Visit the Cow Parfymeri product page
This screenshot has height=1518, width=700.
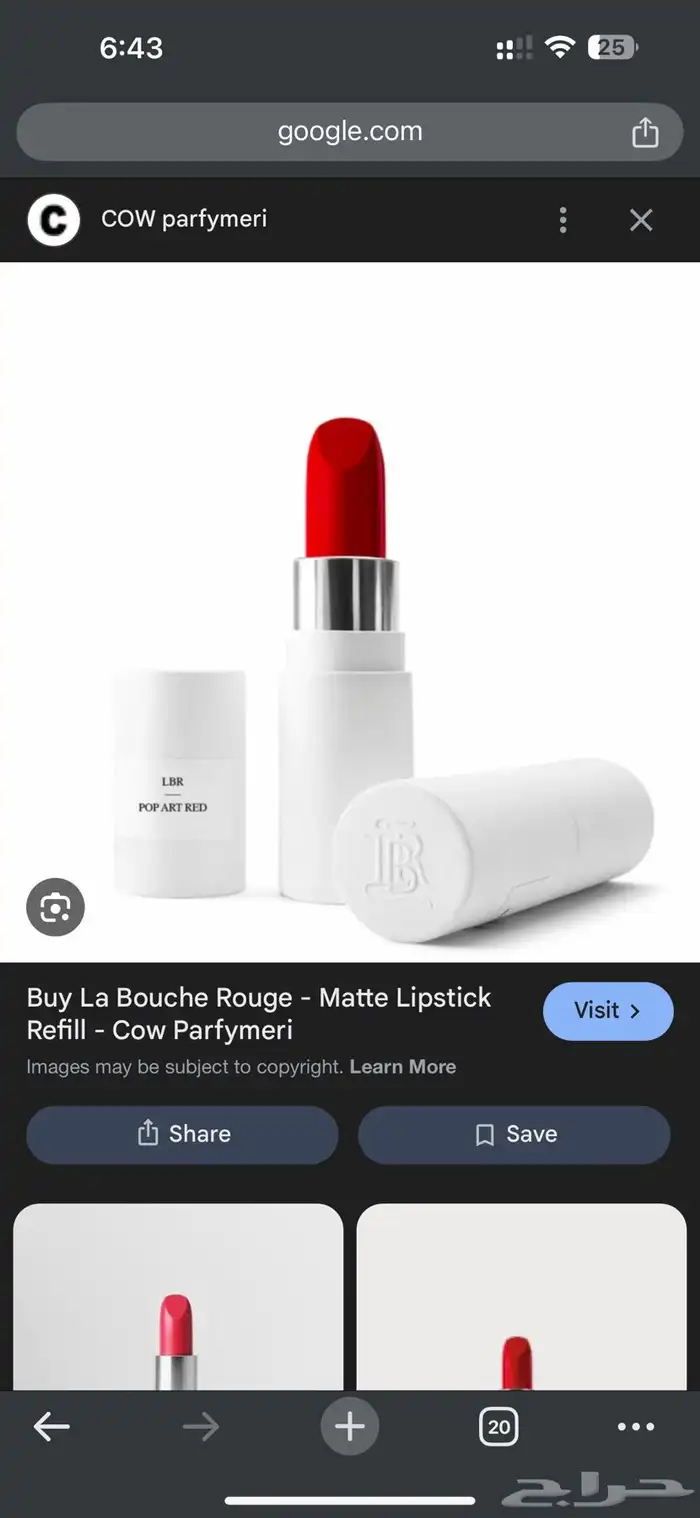607,1011
